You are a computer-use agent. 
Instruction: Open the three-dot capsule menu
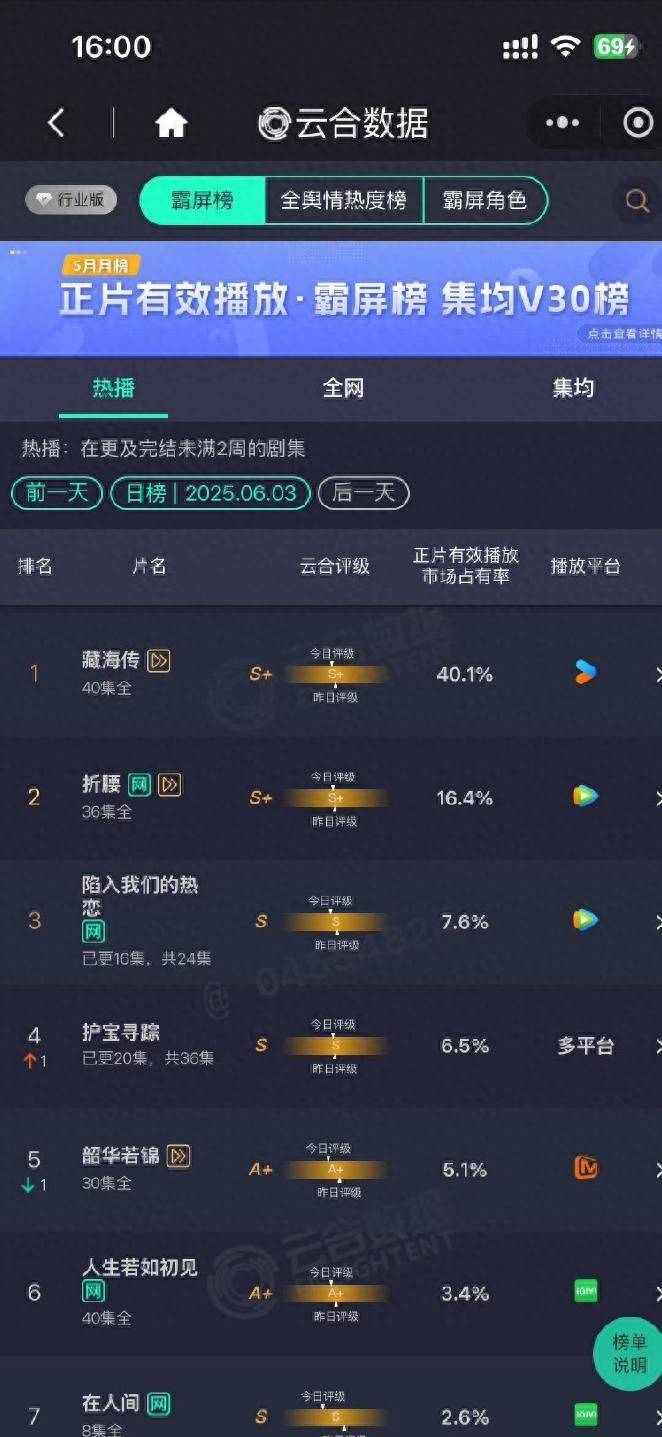coord(562,123)
